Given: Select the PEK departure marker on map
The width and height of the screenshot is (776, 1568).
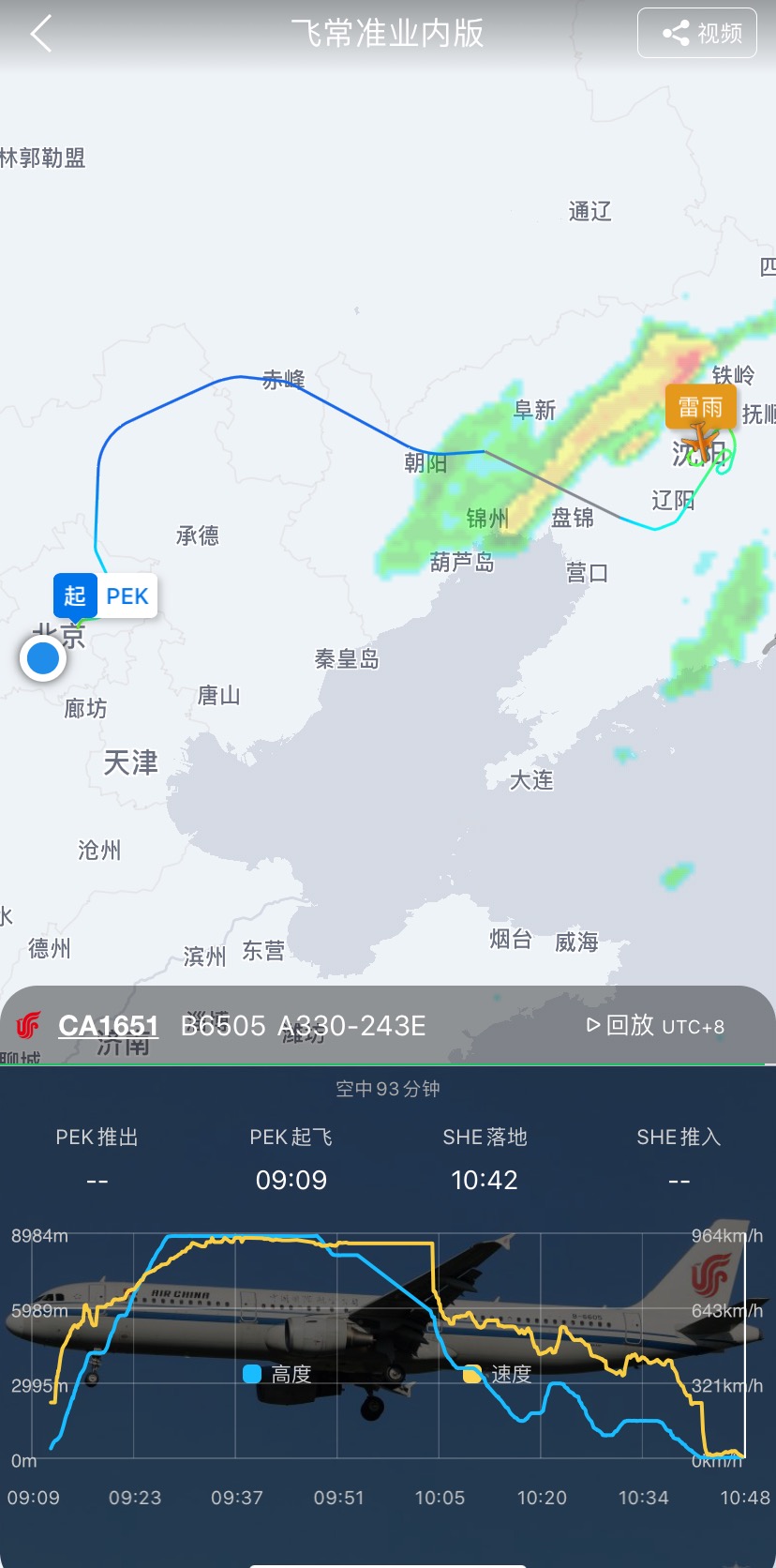Looking at the screenshot, I should click(x=106, y=596).
